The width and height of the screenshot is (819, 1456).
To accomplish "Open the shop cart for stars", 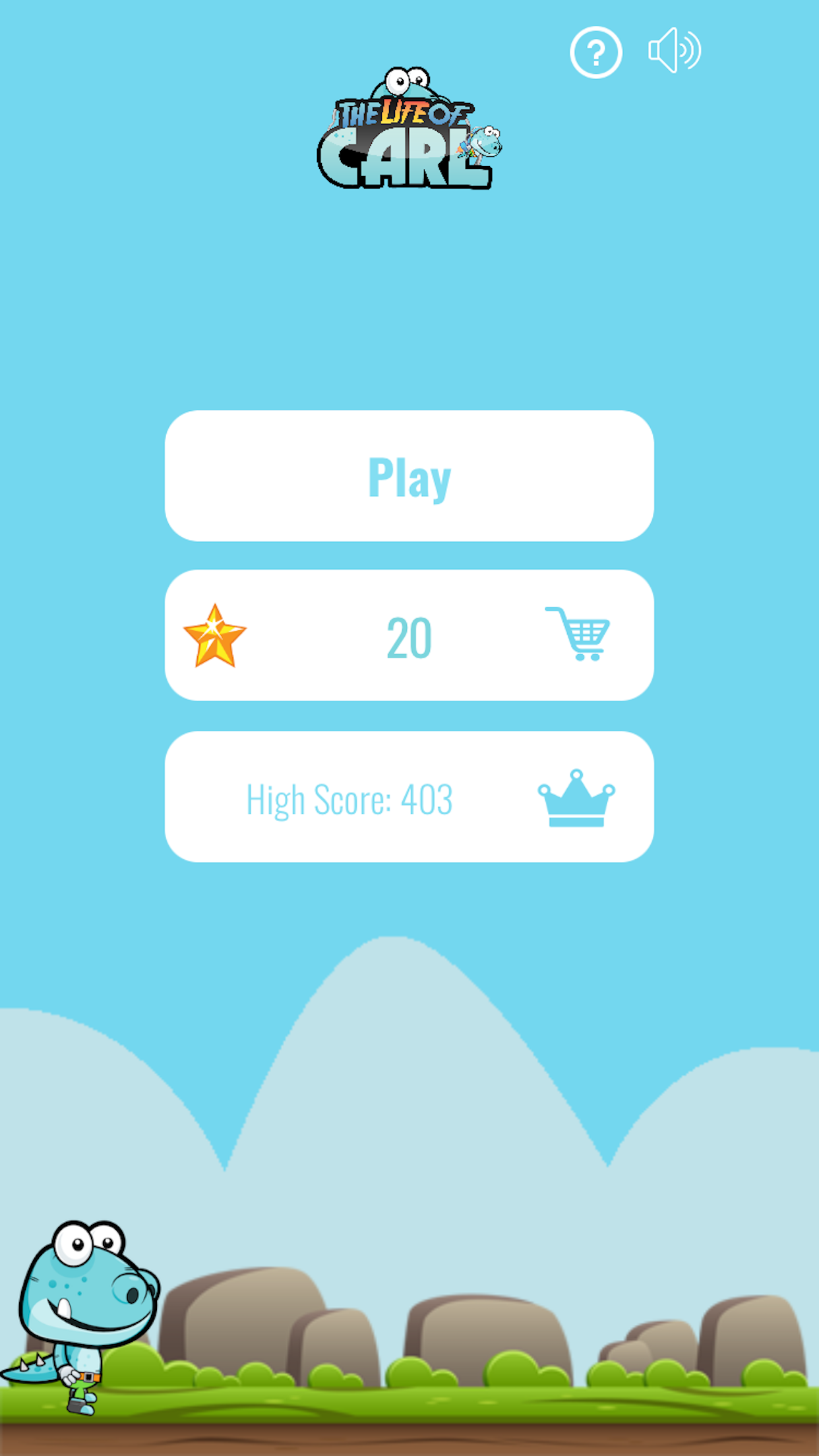I will click(578, 634).
